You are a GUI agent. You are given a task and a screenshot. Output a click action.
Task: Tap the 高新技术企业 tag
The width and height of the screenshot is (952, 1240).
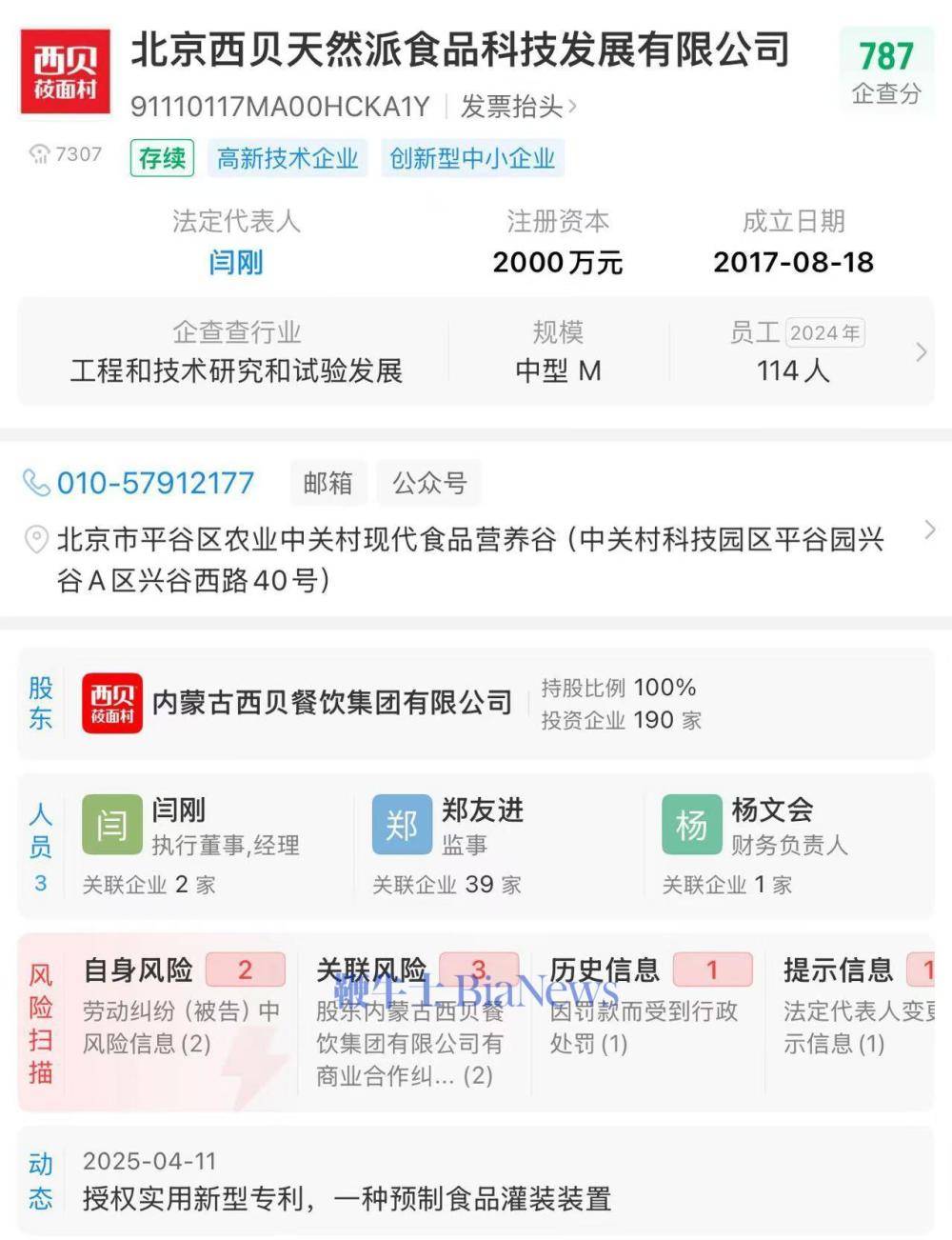[288, 158]
